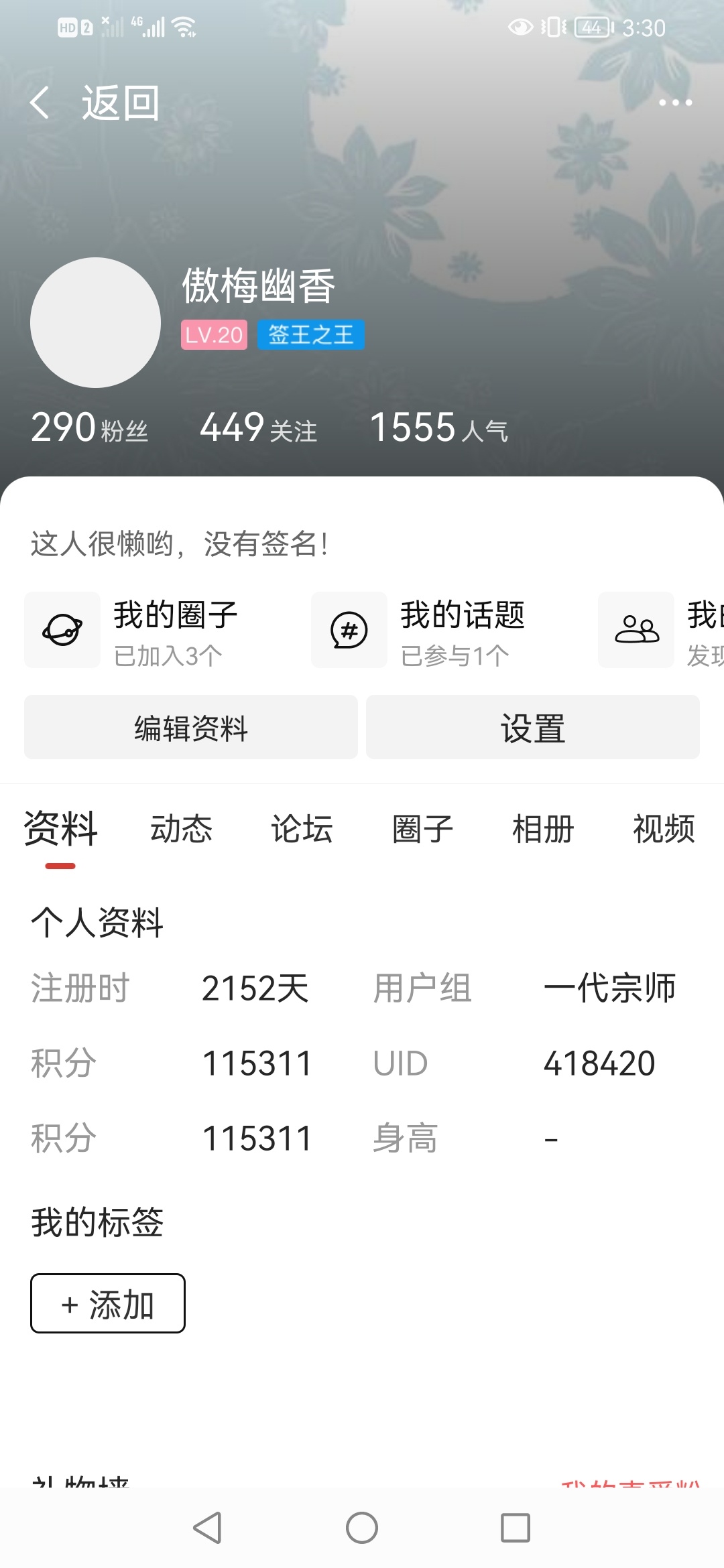Screen dimensions: 724x1568
Task: Switch to the 动态 tab
Action: (181, 829)
